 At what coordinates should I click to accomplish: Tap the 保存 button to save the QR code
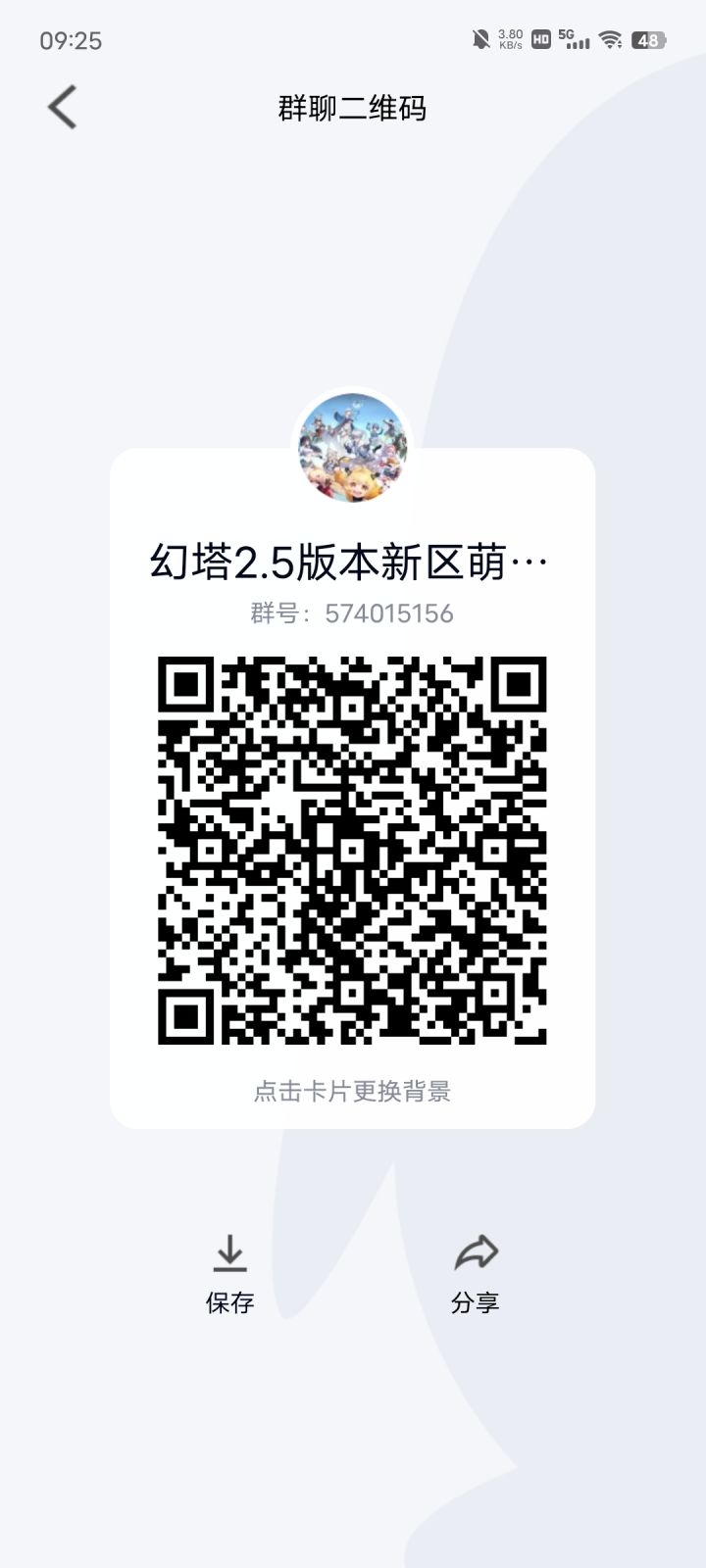(229, 1303)
